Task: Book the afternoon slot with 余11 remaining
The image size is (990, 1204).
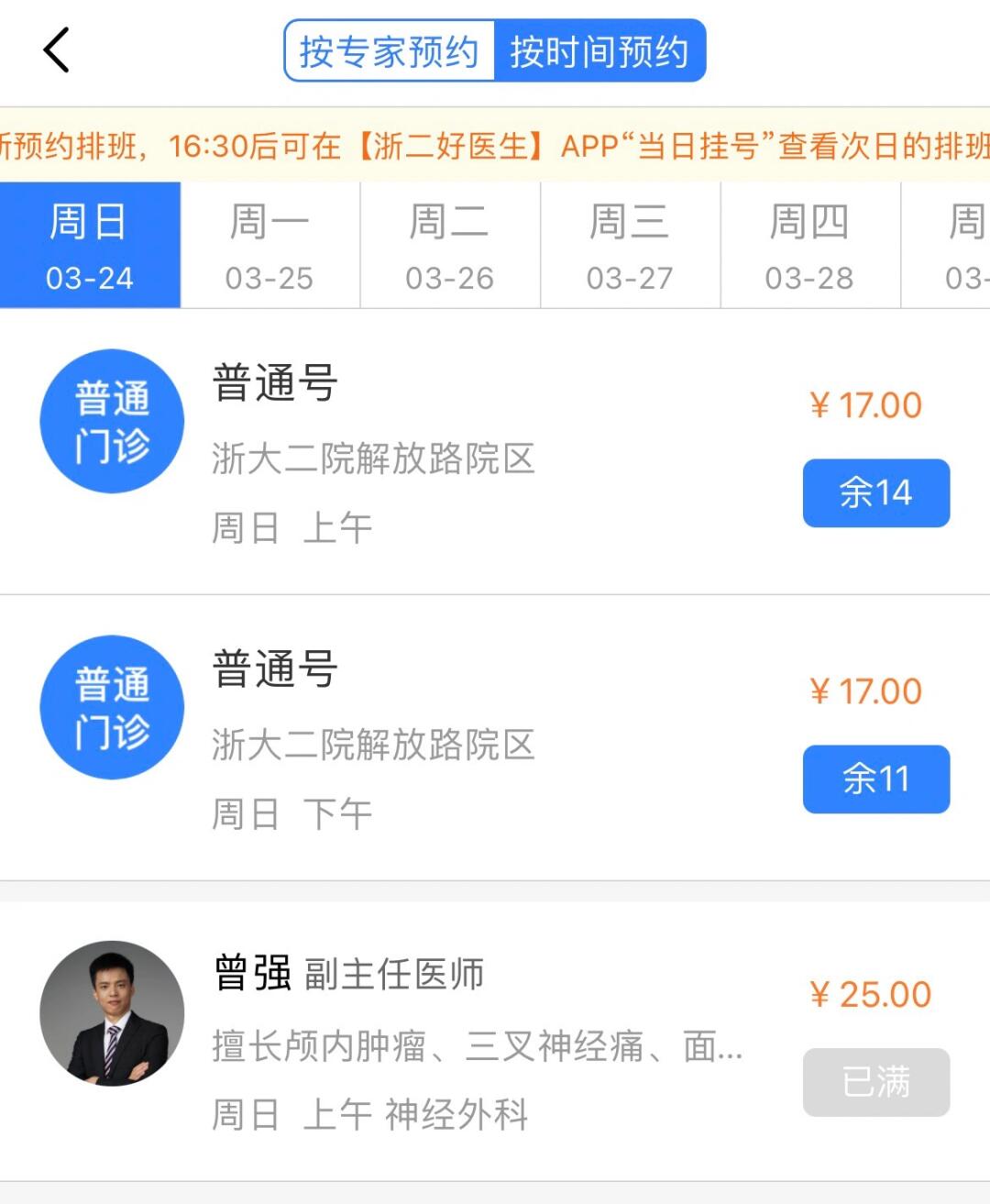Action: pyautogui.click(x=875, y=779)
